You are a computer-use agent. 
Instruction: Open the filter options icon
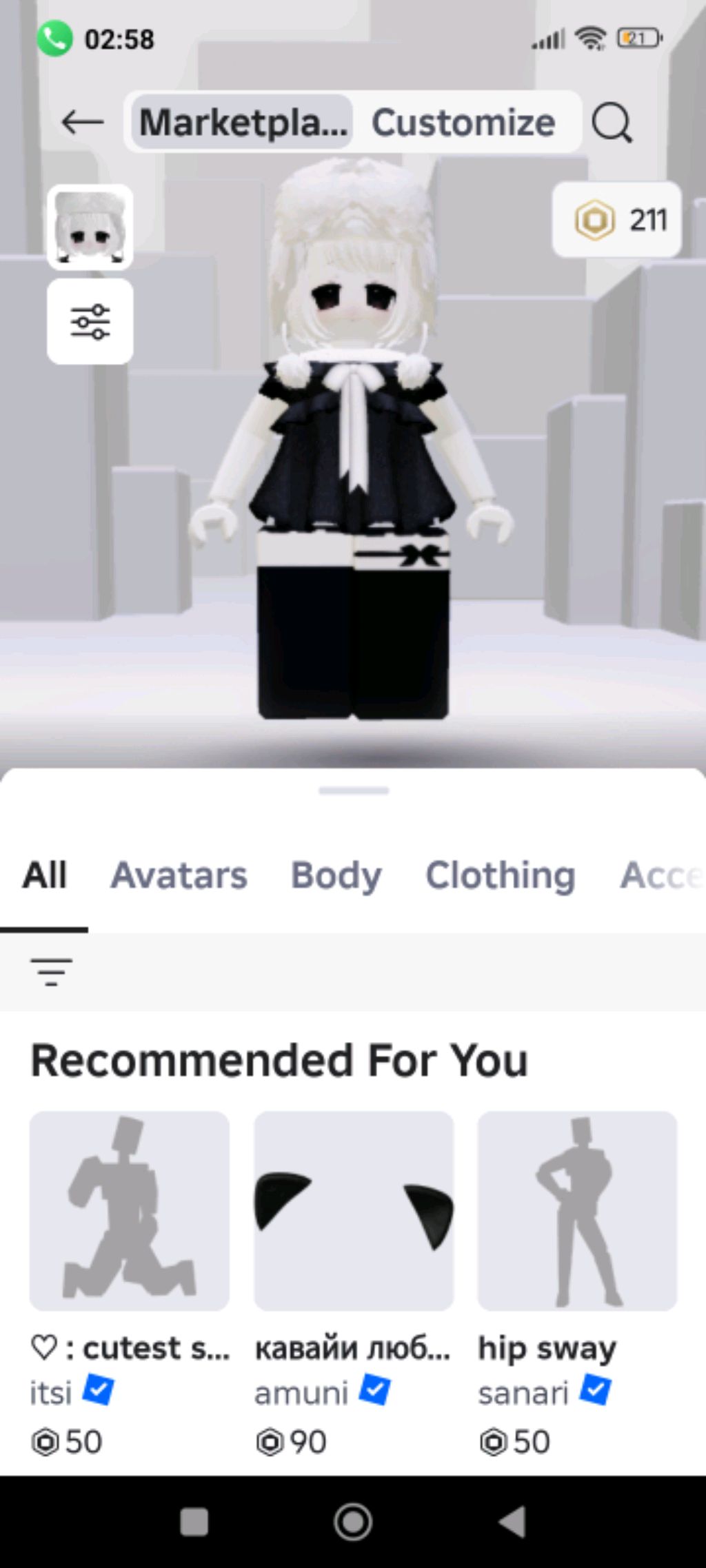[x=51, y=972]
